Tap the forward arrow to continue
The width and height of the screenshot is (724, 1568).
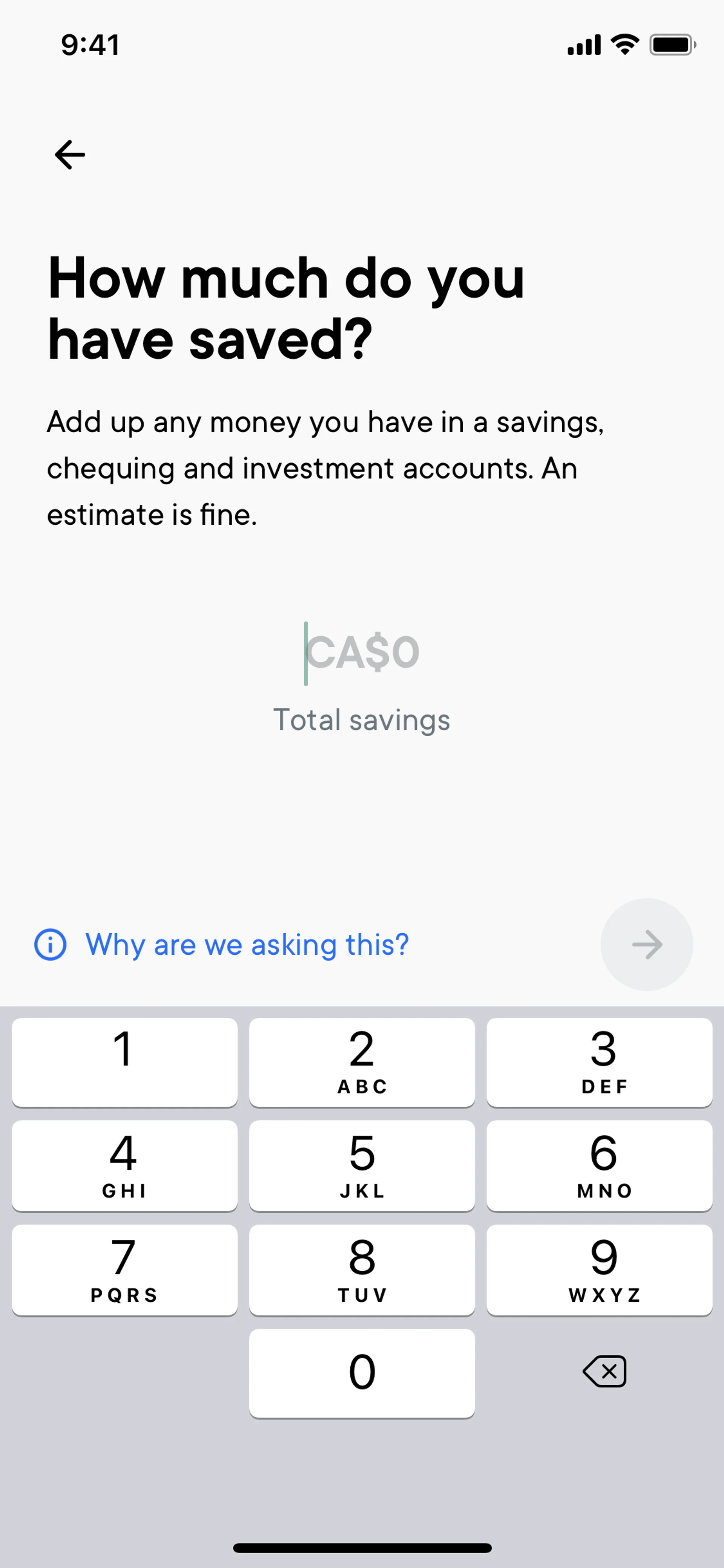click(x=646, y=945)
